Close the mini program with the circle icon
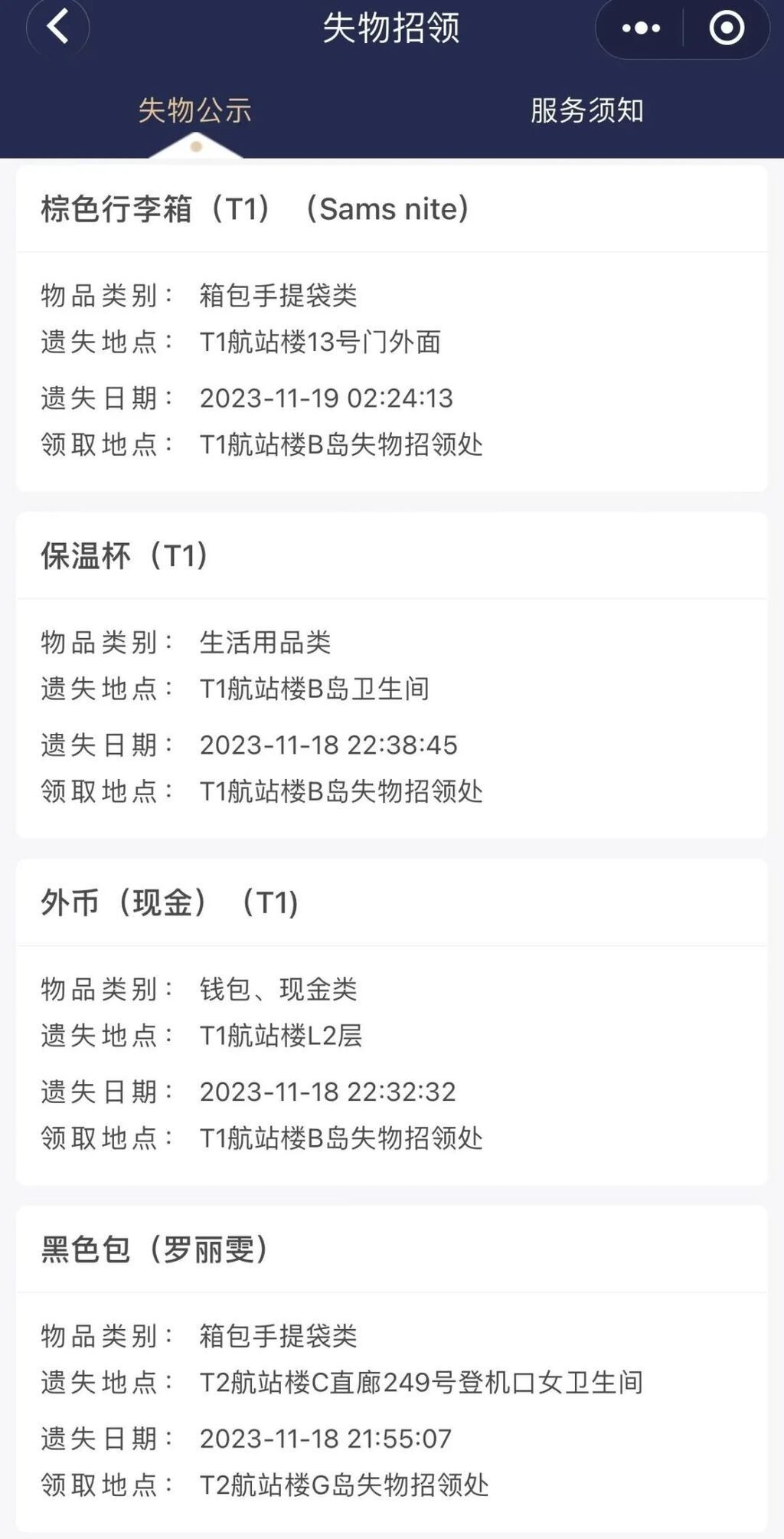This screenshot has width=784, height=1539. 726,29
